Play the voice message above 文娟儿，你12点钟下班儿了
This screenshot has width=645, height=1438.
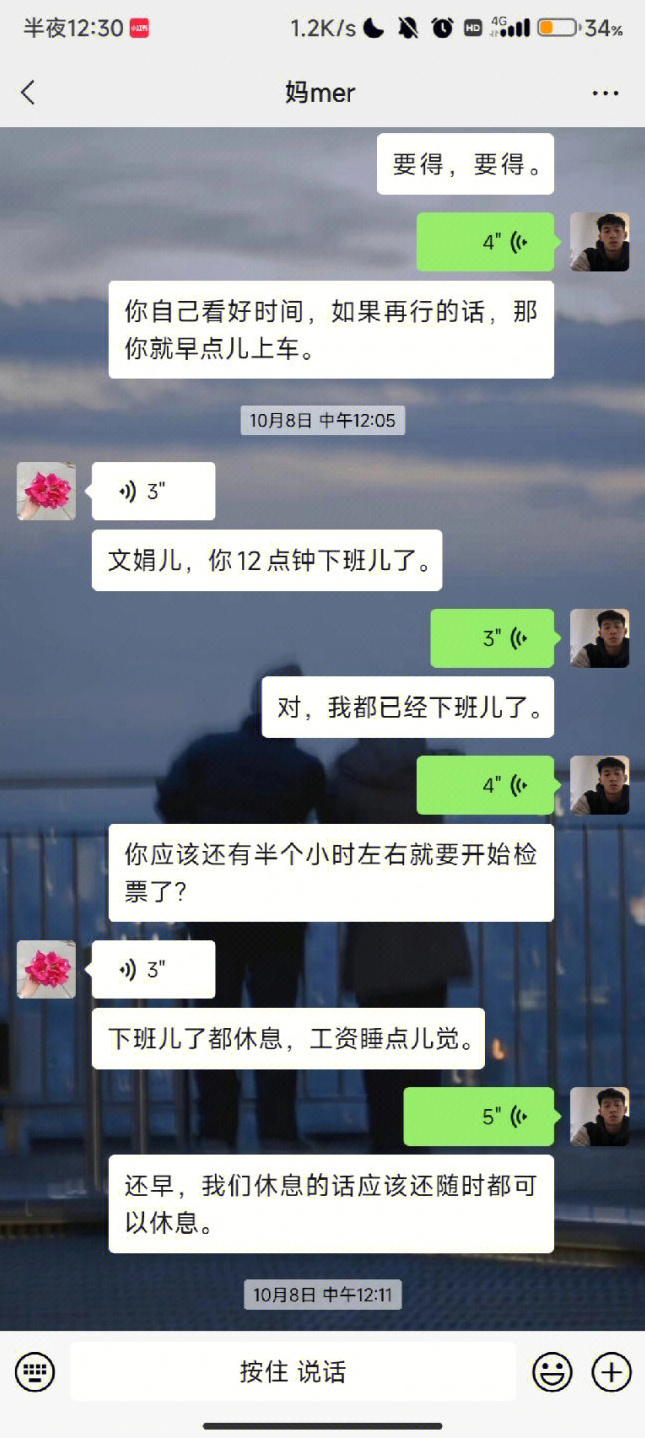153,491
